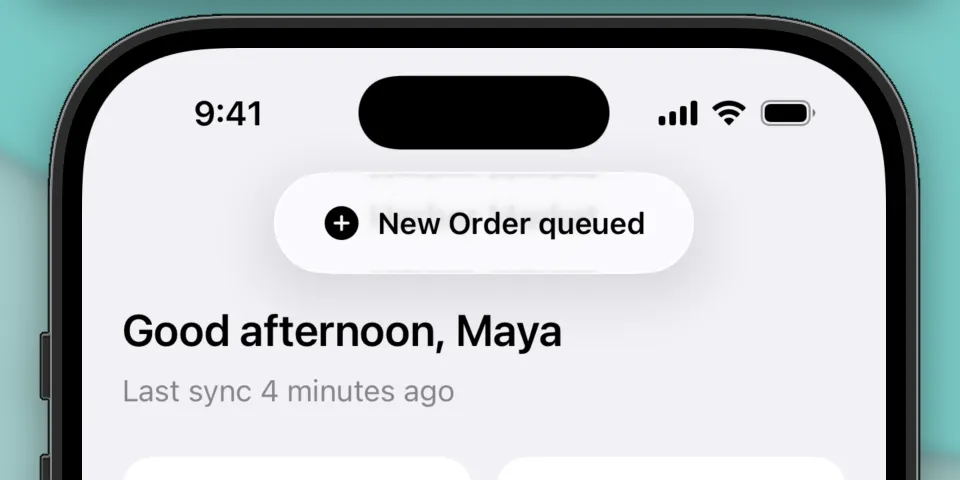Tap the New Order queued toast
Image resolution: width=960 pixels, height=480 pixels.
tap(484, 223)
